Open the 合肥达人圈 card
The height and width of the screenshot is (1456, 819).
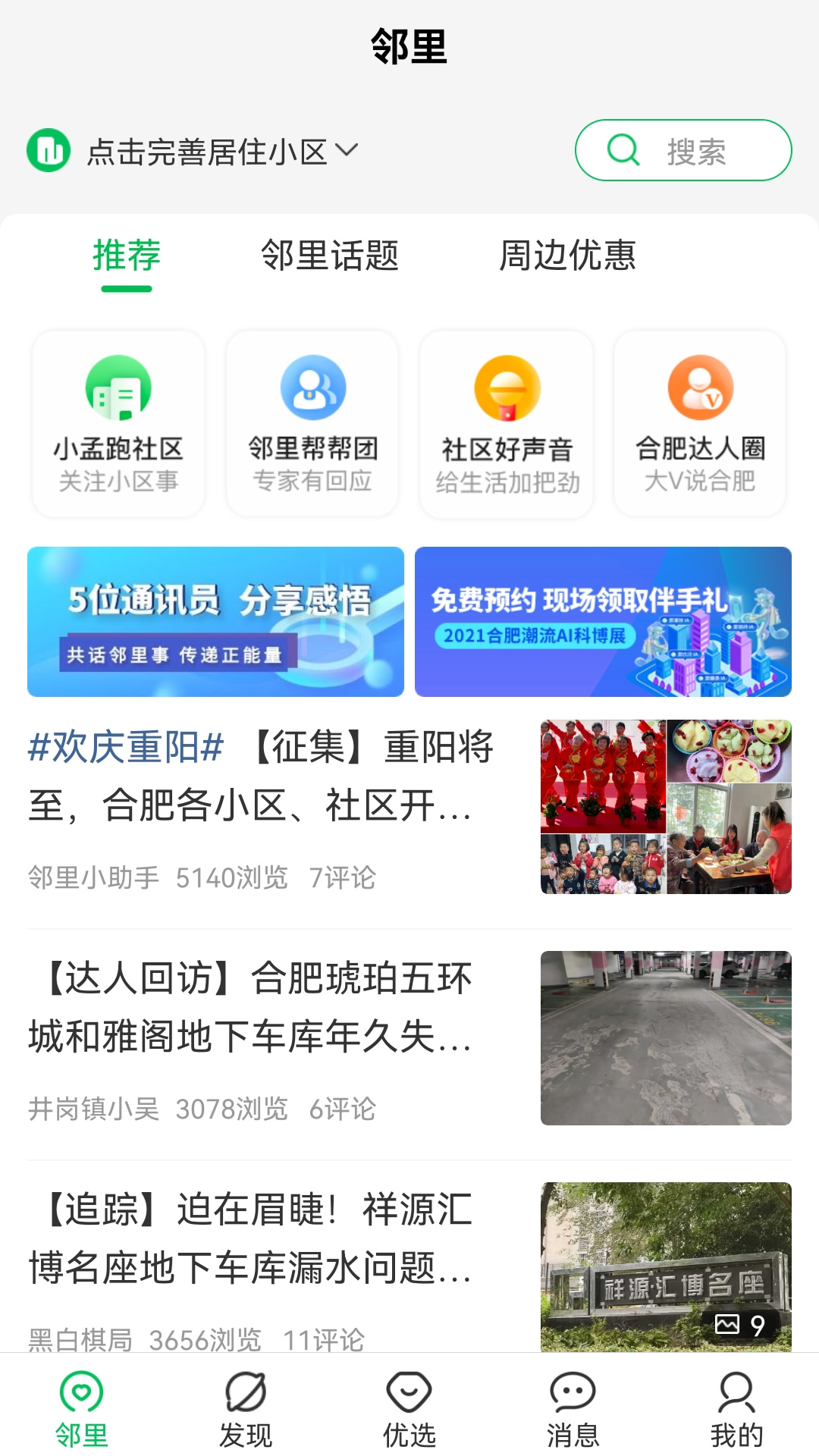point(700,423)
